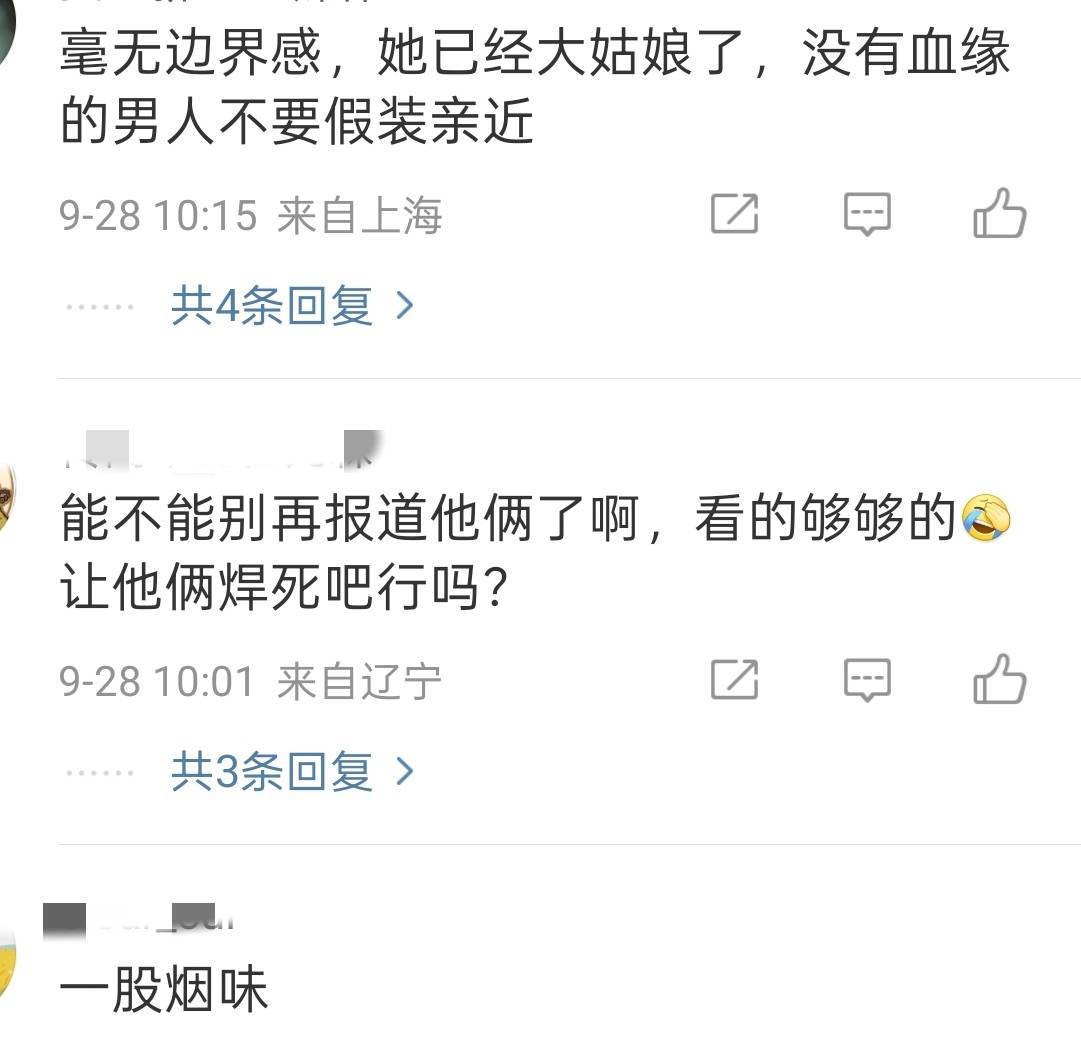The image size is (1081, 1037).
Task: Open avatar of the 一股烟味 commenter
Action: 8,960
